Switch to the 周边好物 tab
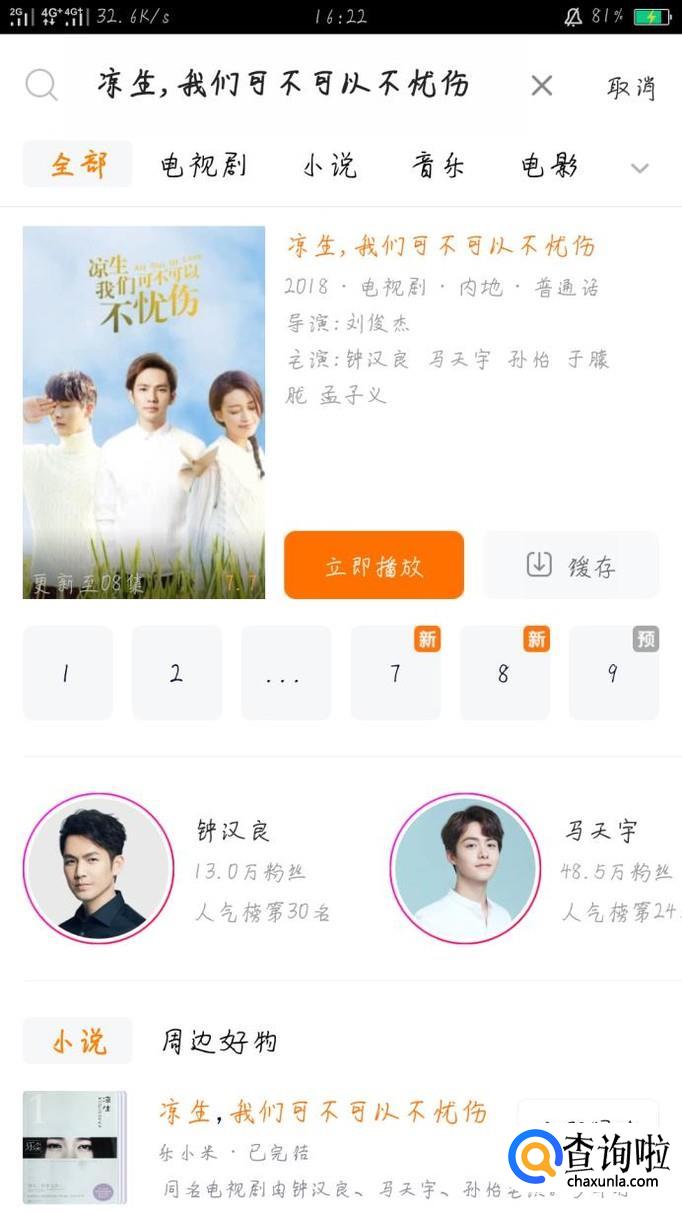The height and width of the screenshot is (1212, 682). click(219, 1042)
